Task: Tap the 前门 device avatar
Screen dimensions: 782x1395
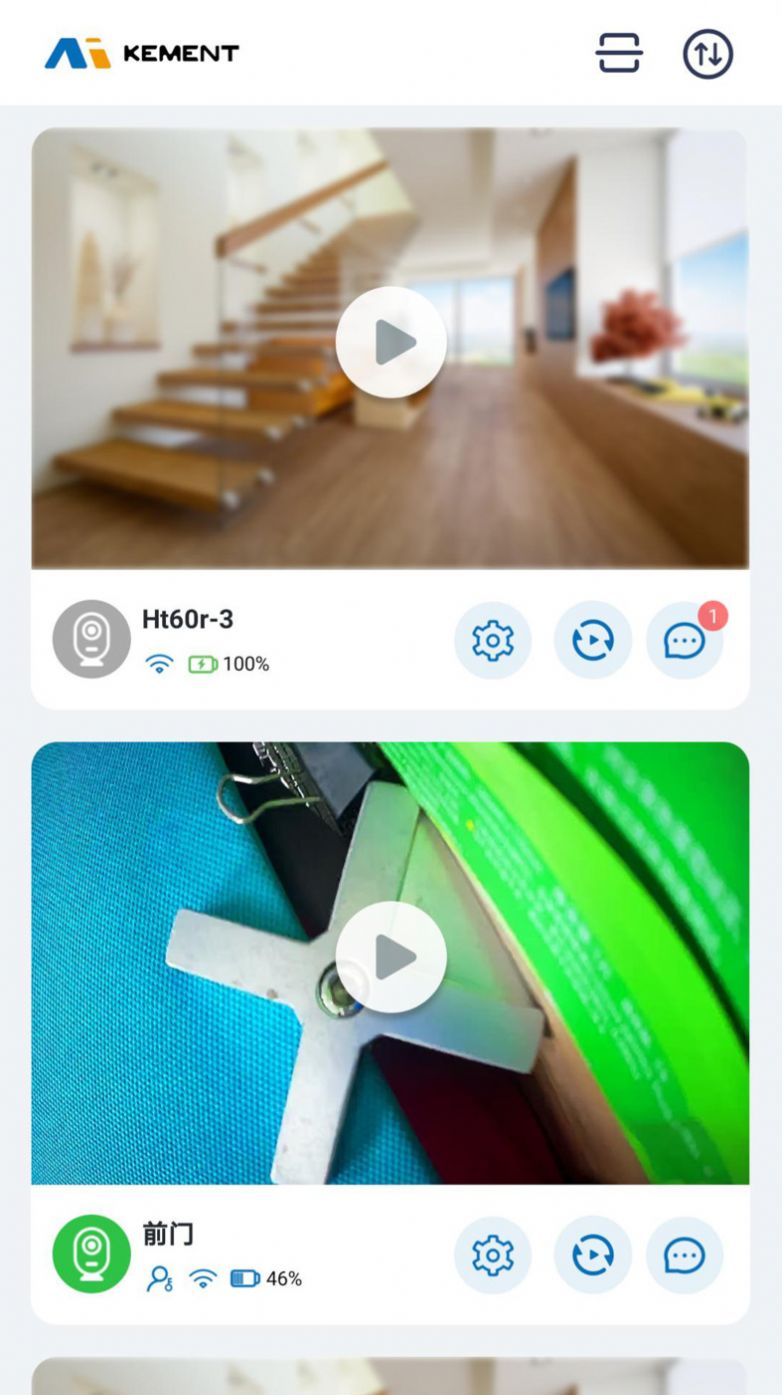Action: 91,1254
